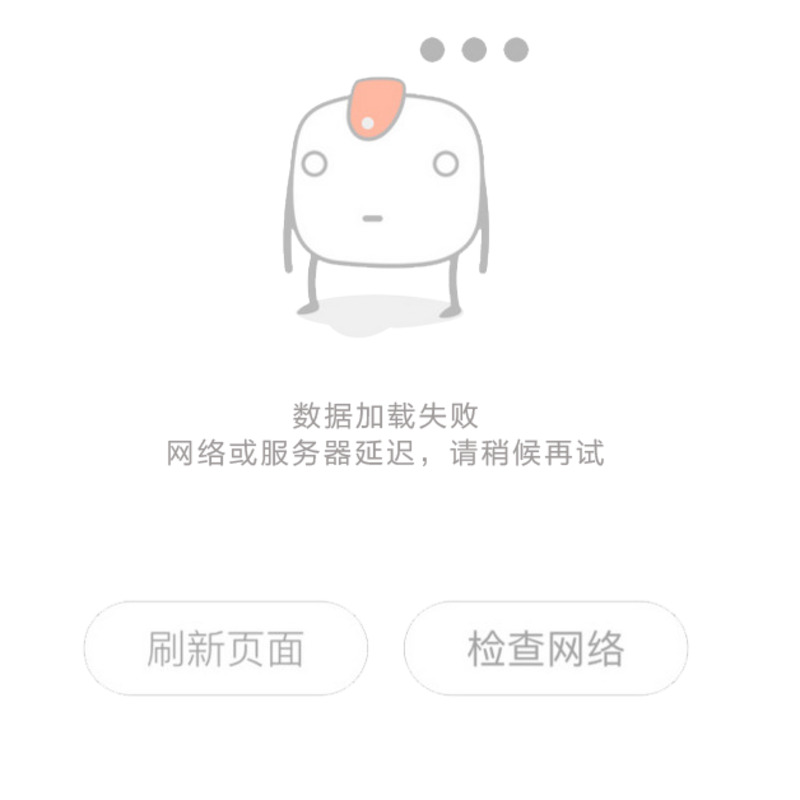Select the 检查网络 check network button
The height and width of the screenshot is (800, 800).
click(x=546, y=649)
